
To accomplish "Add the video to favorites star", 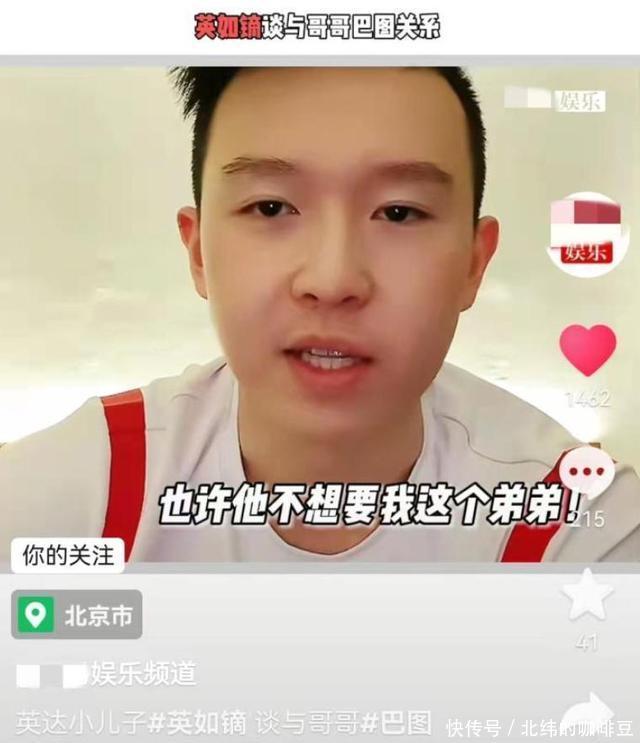I will (x=587, y=596).
